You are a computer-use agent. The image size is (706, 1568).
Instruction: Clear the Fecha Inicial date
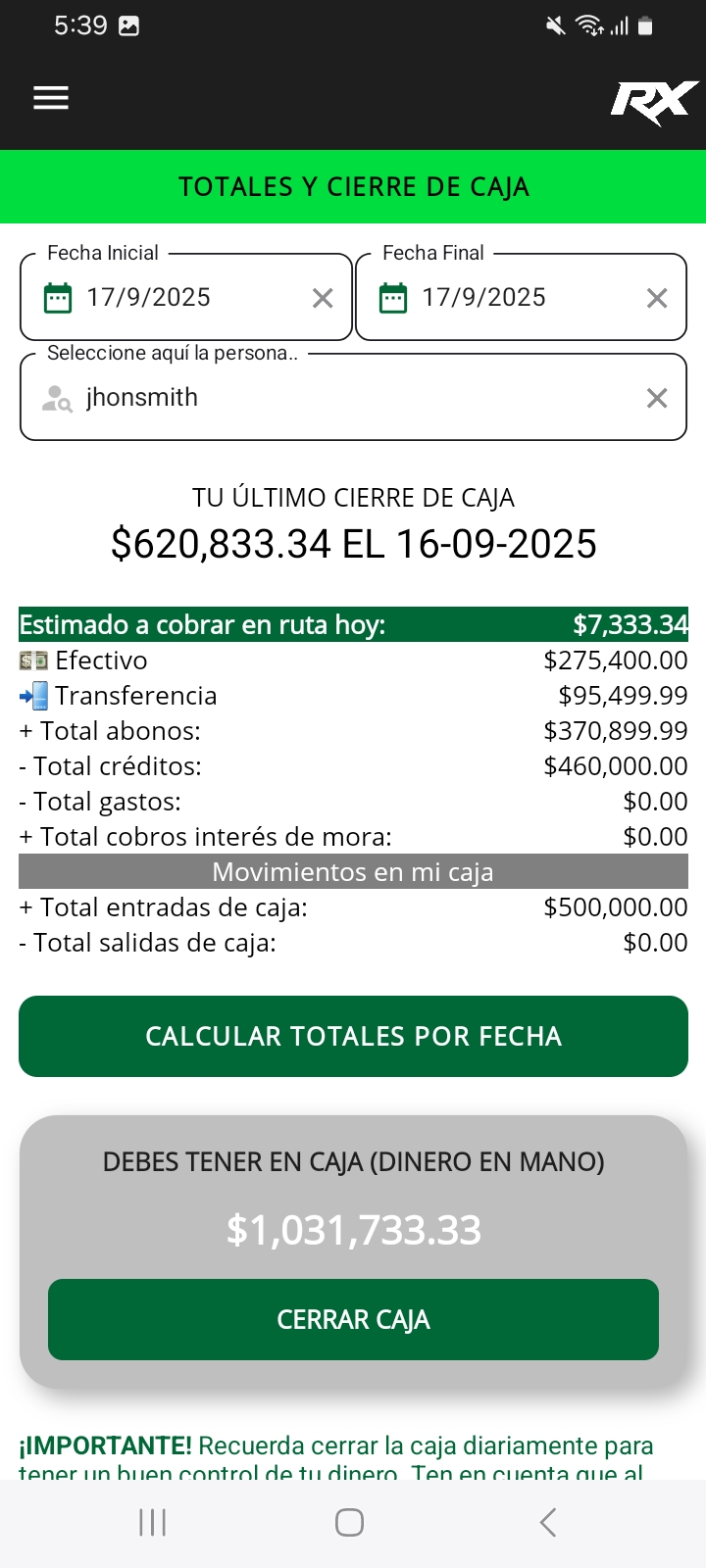click(323, 299)
